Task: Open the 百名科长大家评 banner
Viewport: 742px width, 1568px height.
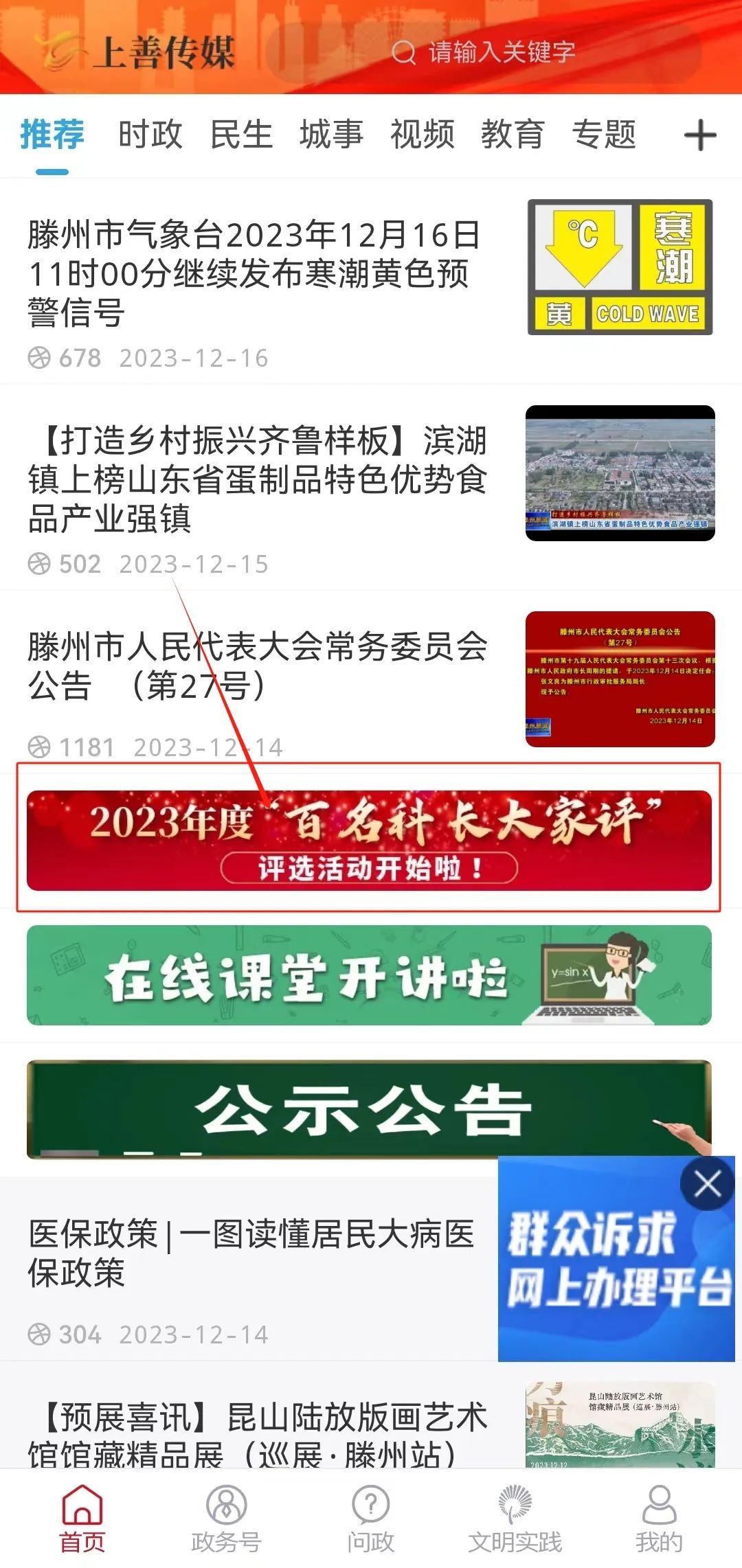Action: [x=369, y=840]
